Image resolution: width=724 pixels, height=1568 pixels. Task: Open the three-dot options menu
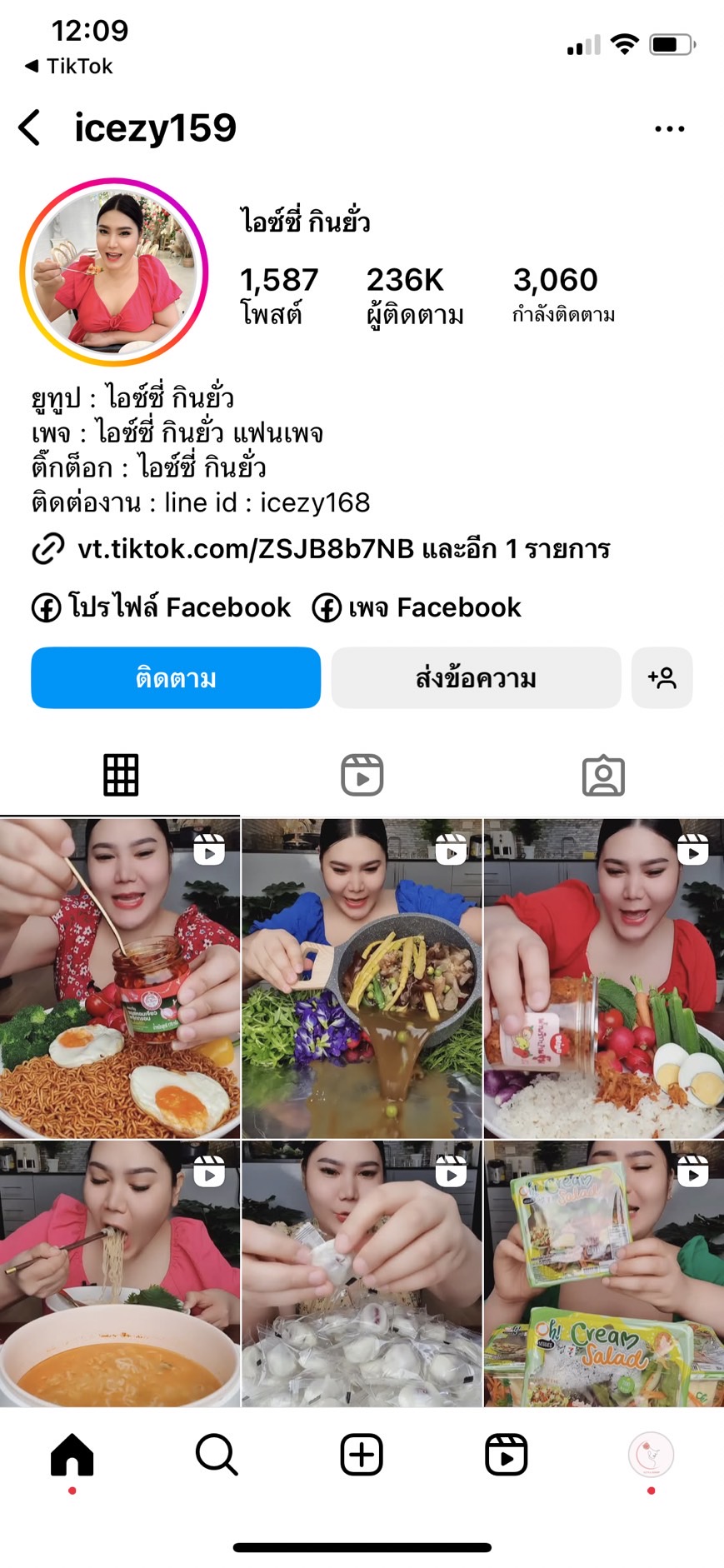click(669, 129)
